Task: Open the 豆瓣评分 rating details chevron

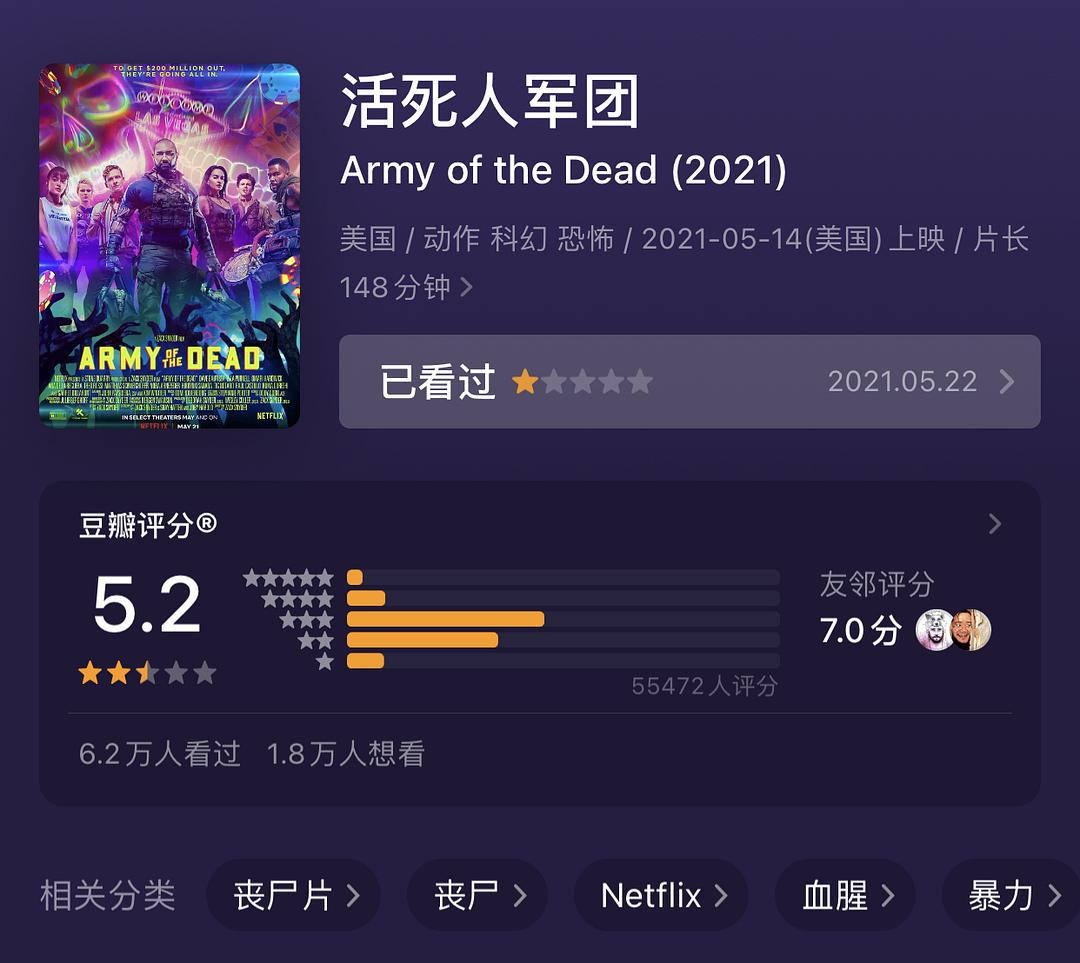Action: (x=994, y=524)
